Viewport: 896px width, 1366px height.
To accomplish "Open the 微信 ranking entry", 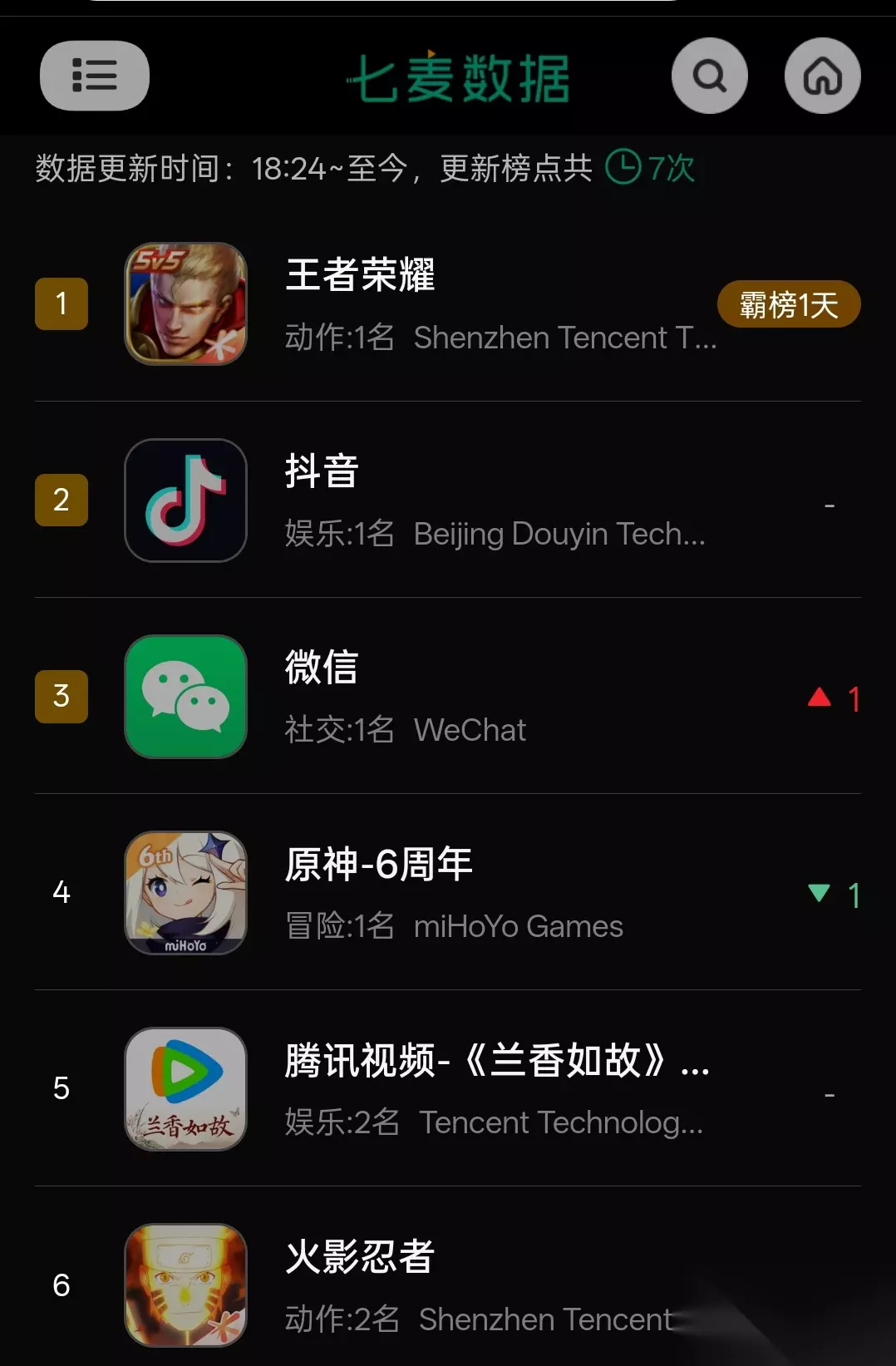I will (448, 696).
